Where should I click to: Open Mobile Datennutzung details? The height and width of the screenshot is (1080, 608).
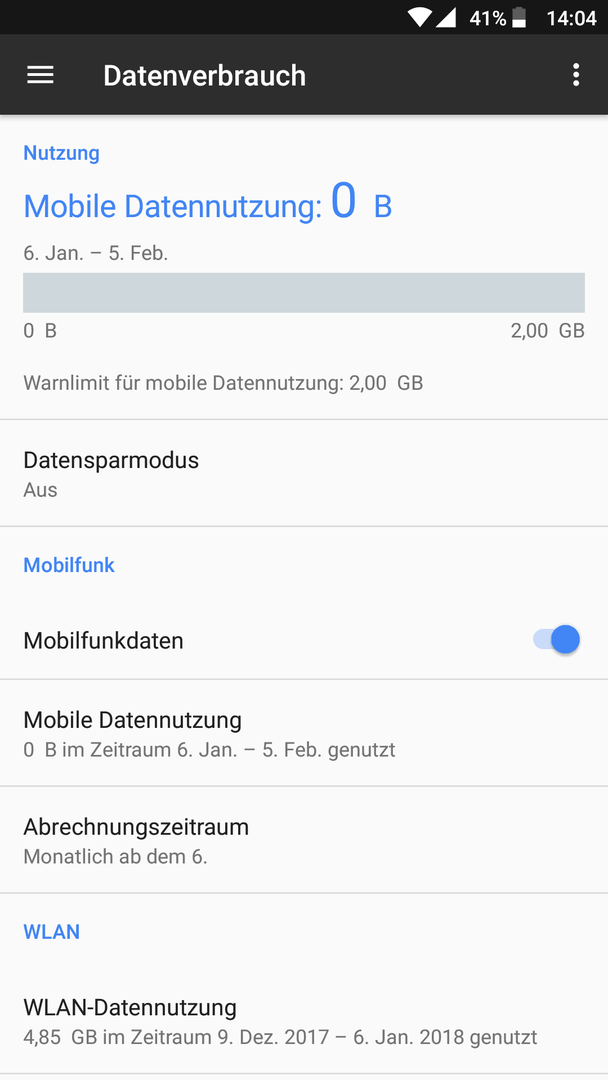304,733
